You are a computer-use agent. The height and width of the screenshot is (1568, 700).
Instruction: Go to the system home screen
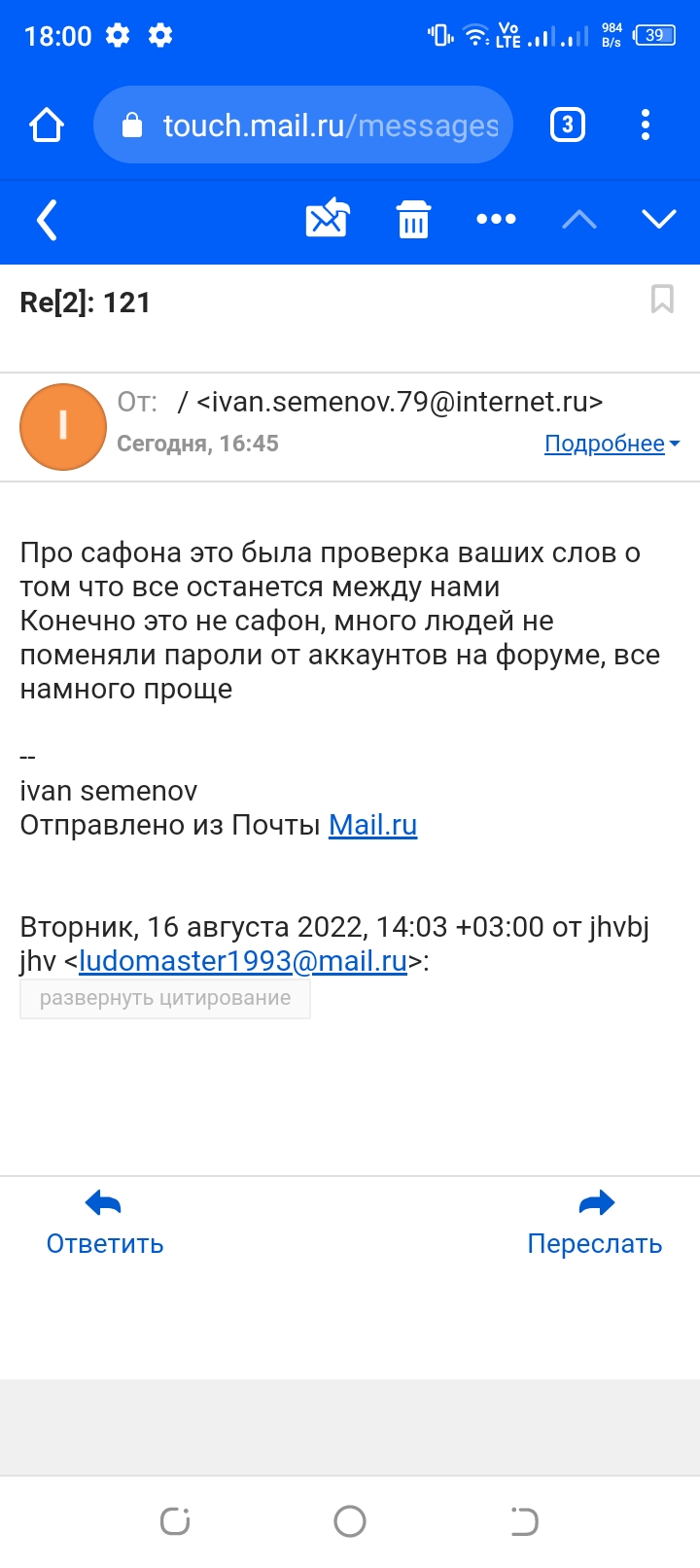tap(350, 1521)
